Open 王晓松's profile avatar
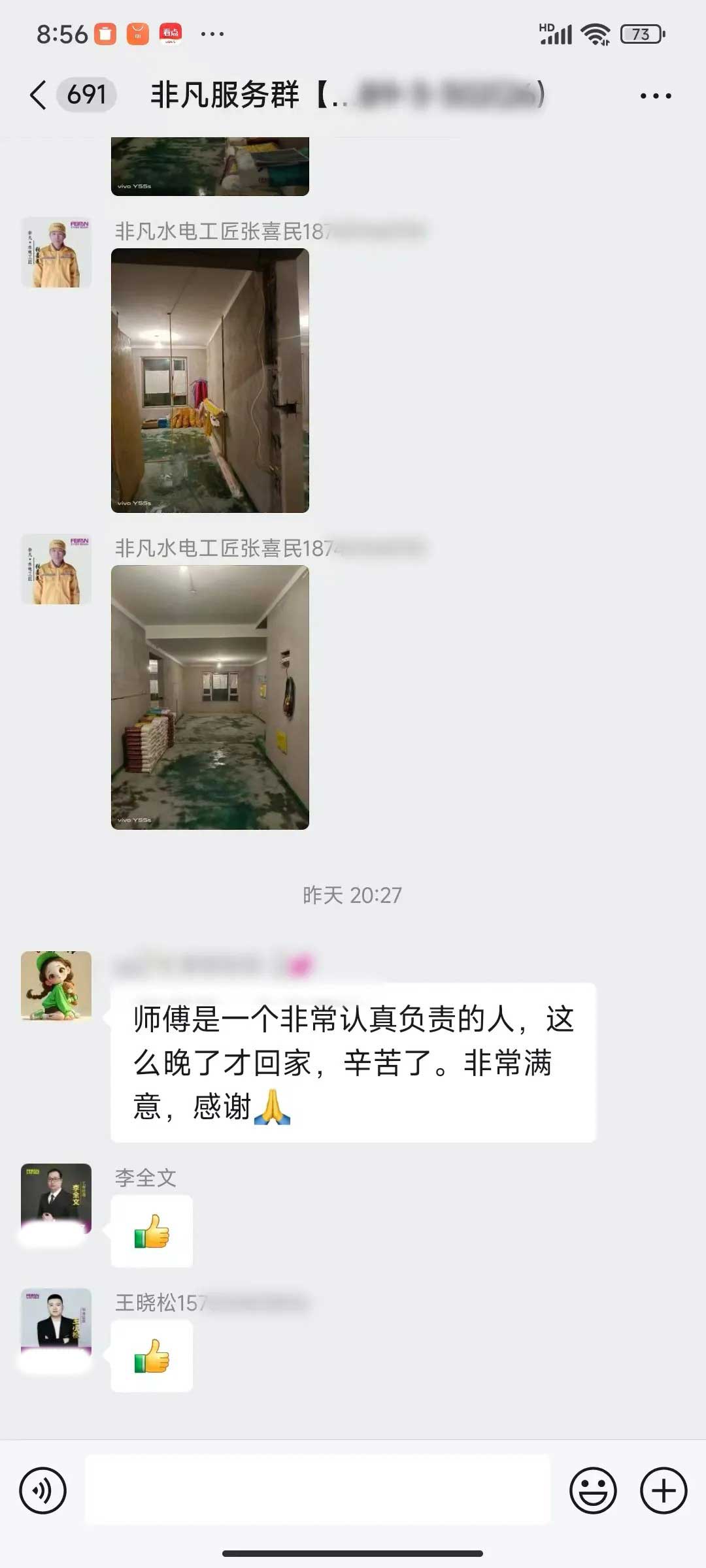The height and width of the screenshot is (1568, 706). (x=56, y=1323)
